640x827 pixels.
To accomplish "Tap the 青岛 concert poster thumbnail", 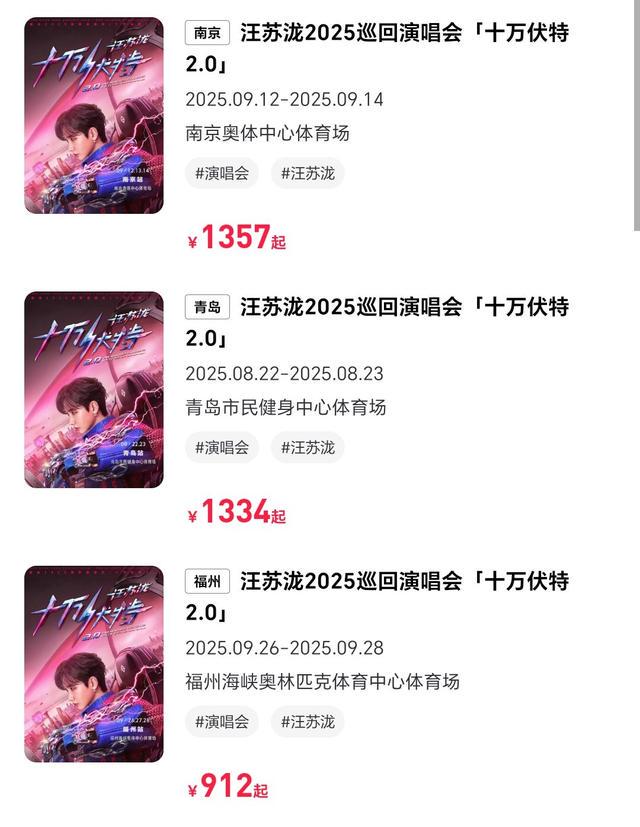I will [x=94, y=389].
